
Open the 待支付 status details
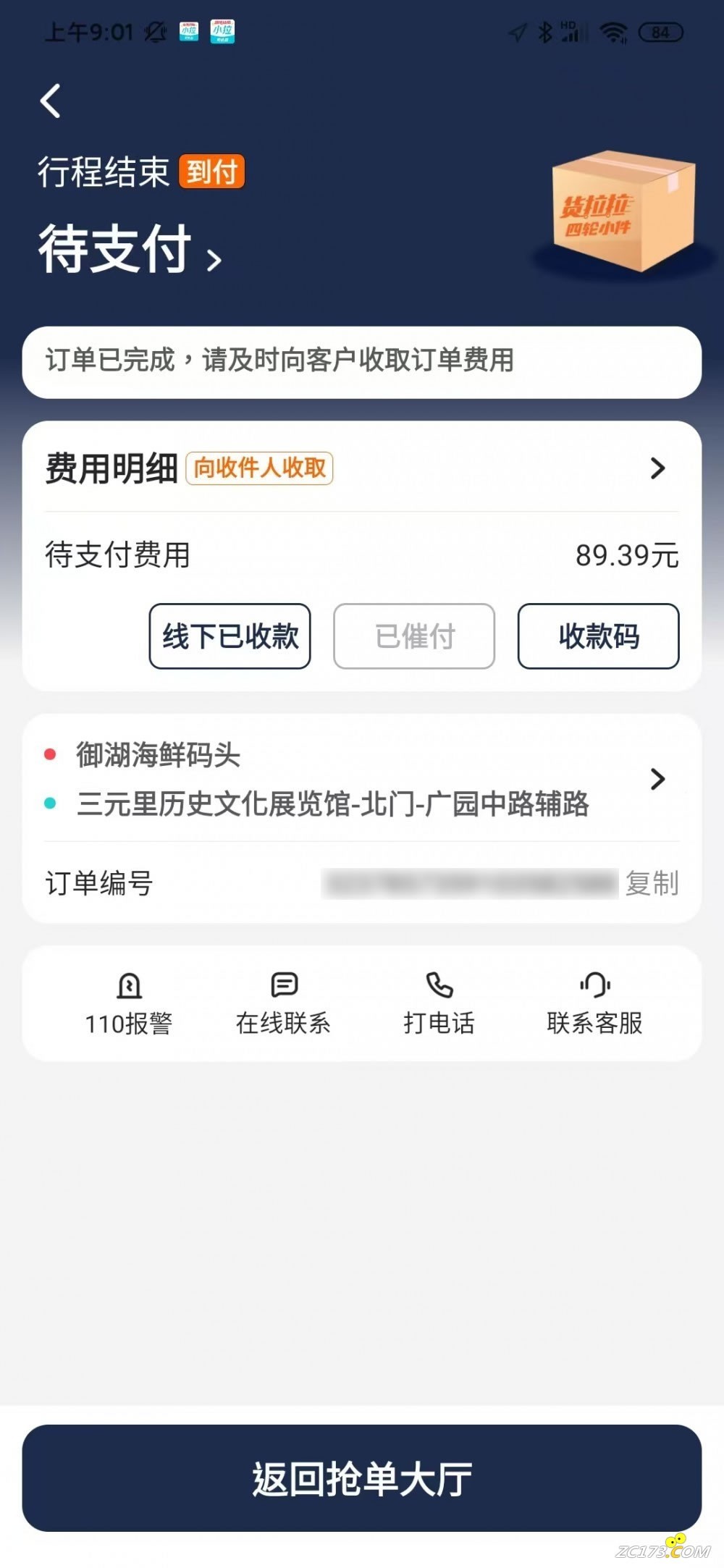(x=130, y=250)
